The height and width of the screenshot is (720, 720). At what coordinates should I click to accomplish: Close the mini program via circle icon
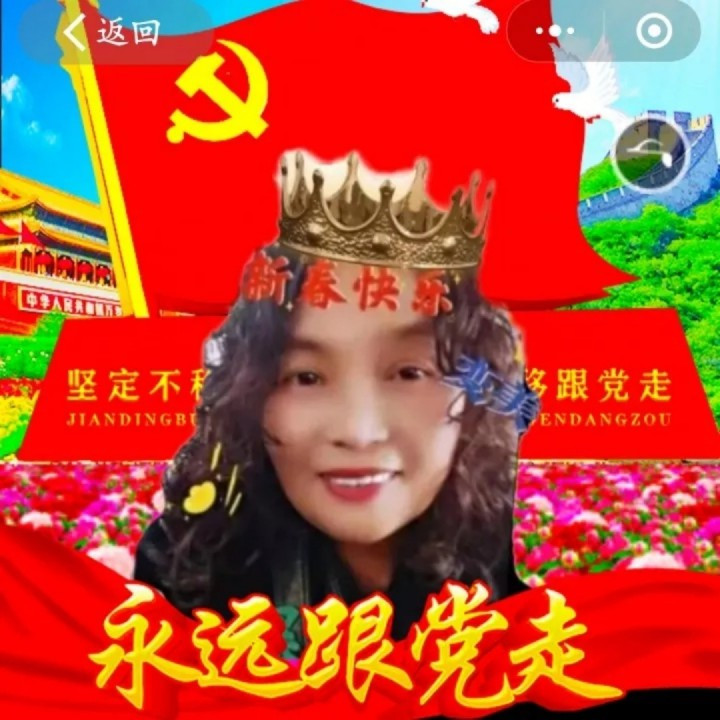(654, 31)
